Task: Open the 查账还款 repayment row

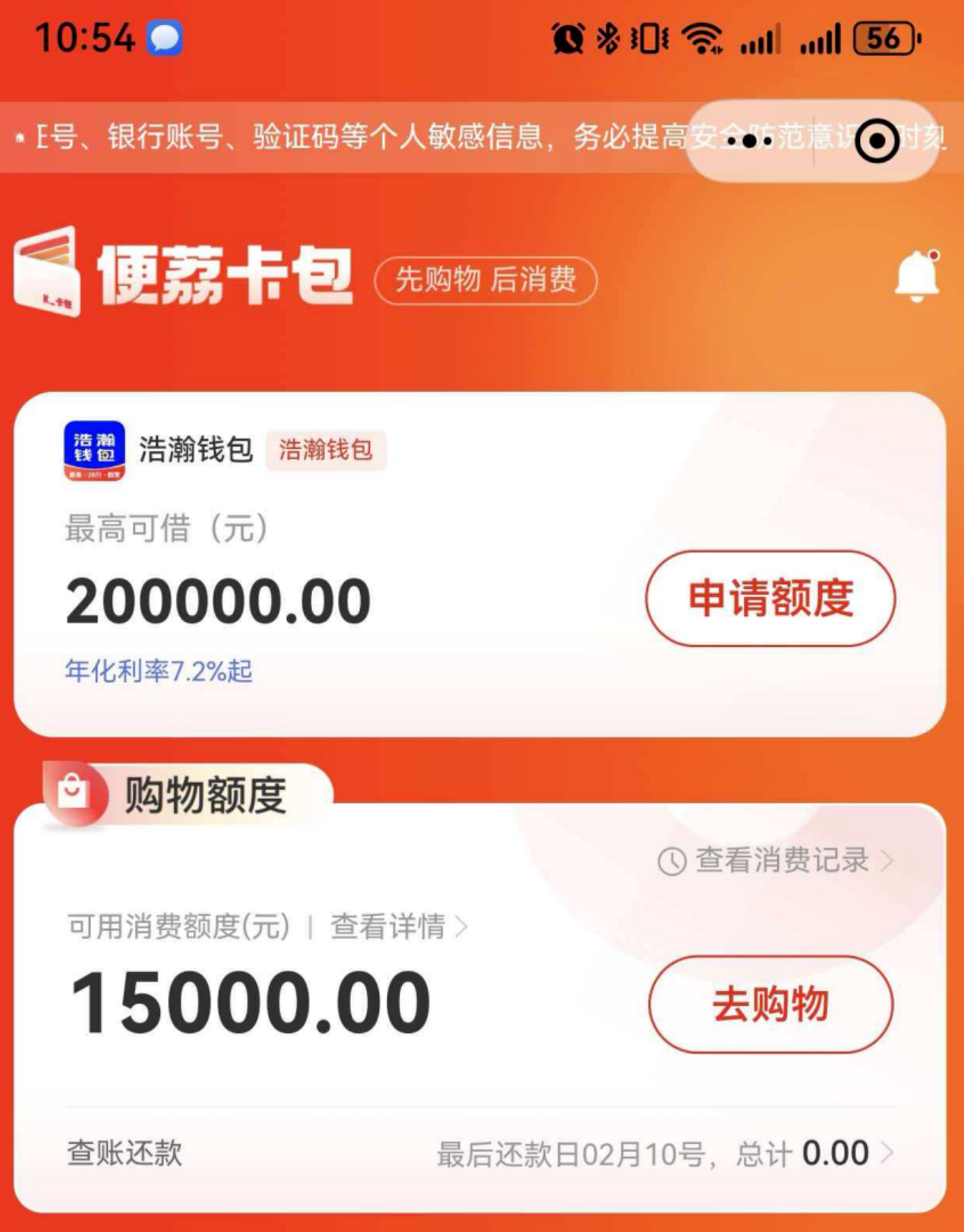Action: [x=480, y=1153]
